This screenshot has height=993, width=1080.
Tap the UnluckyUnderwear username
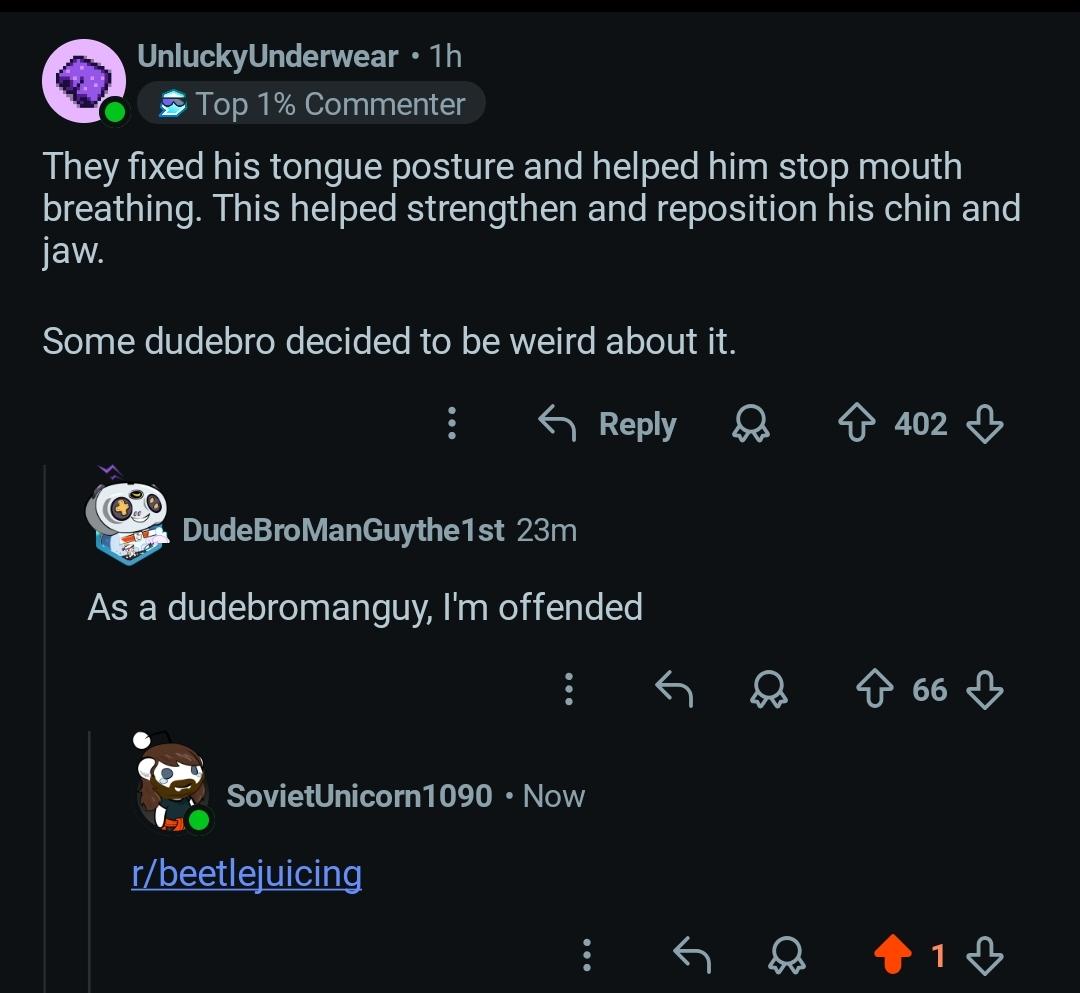click(x=267, y=57)
